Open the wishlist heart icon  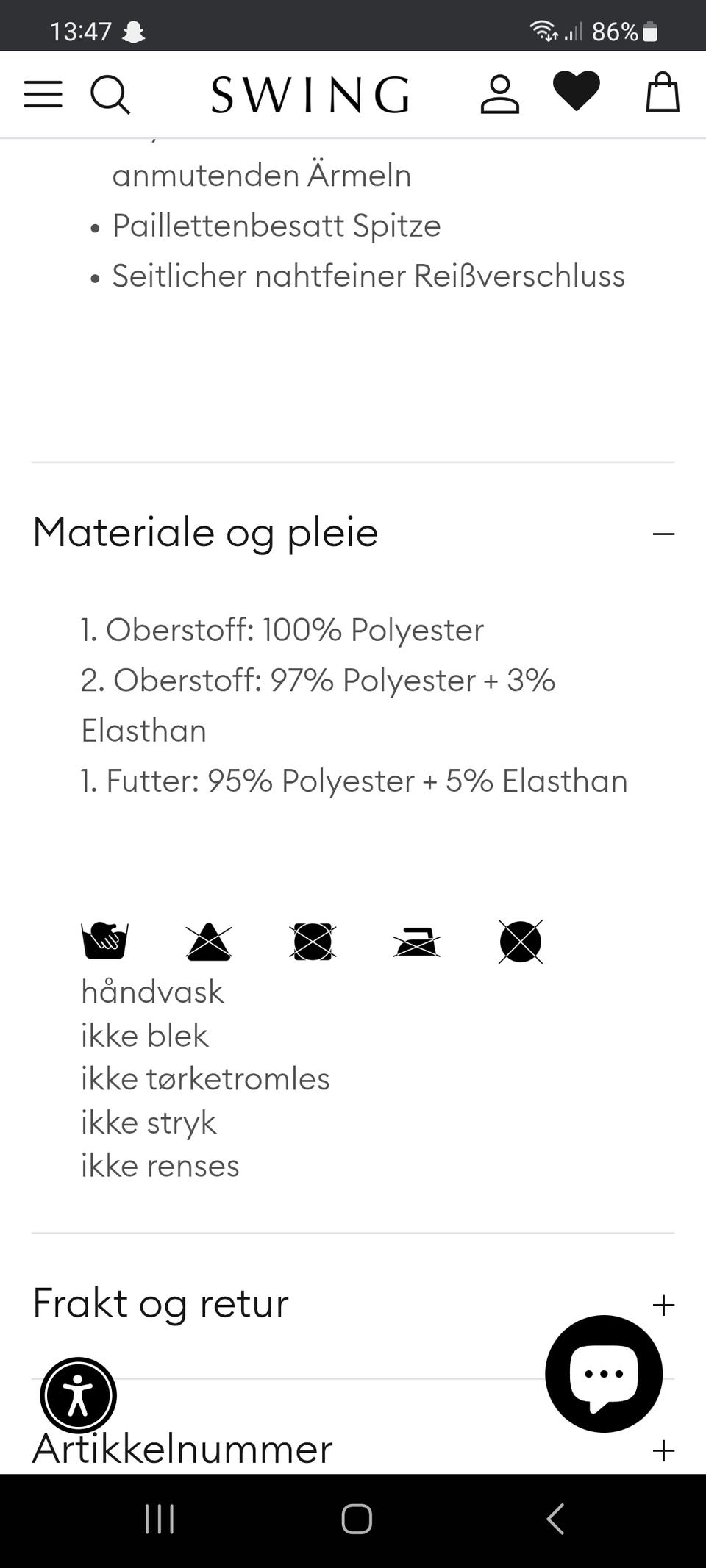click(x=577, y=91)
